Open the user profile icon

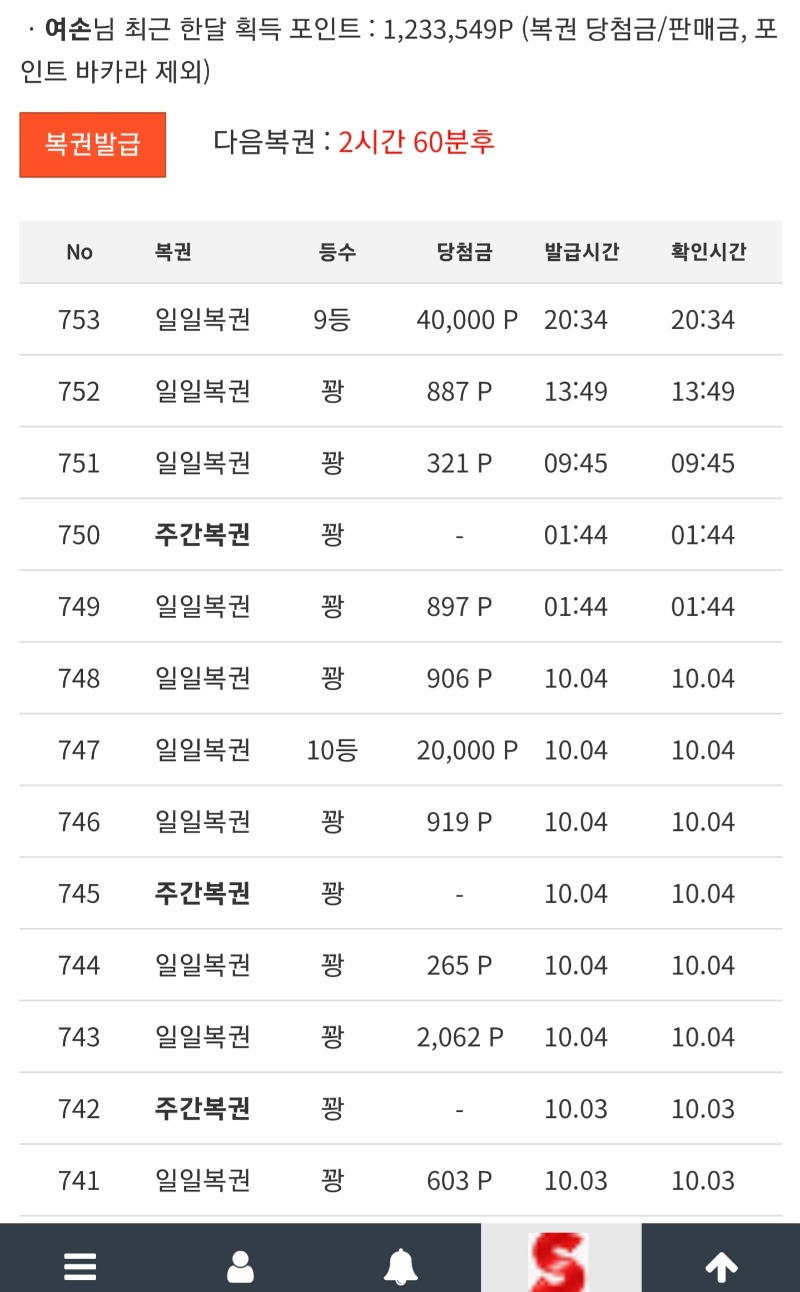tap(240, 1266)
